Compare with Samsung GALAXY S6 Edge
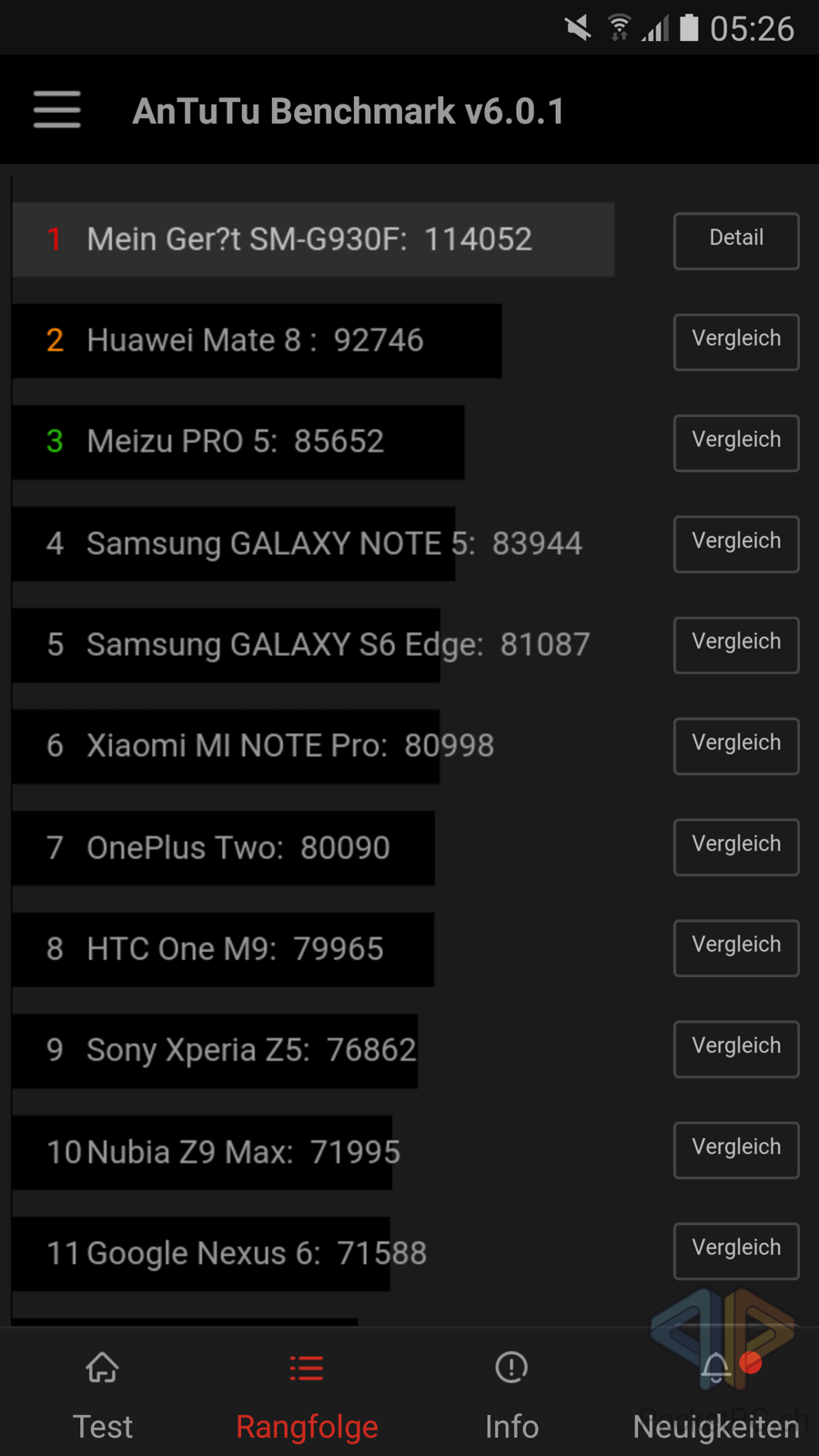Image resolution: width=819 pixels, height=1456 pixels. click(x=736, y=645)
